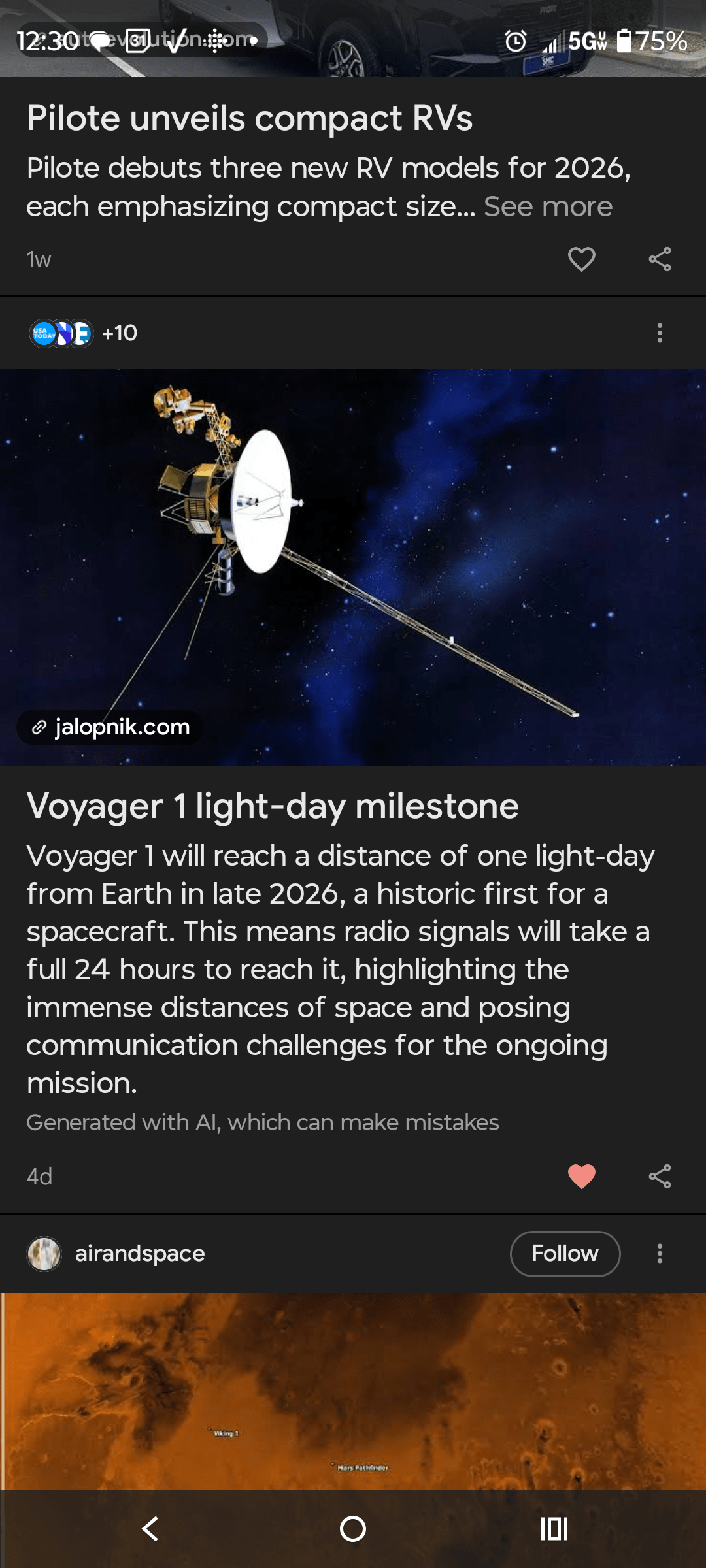Expand 'See more' on Pilote story
706x1568 pixels.
click(548, 206)
